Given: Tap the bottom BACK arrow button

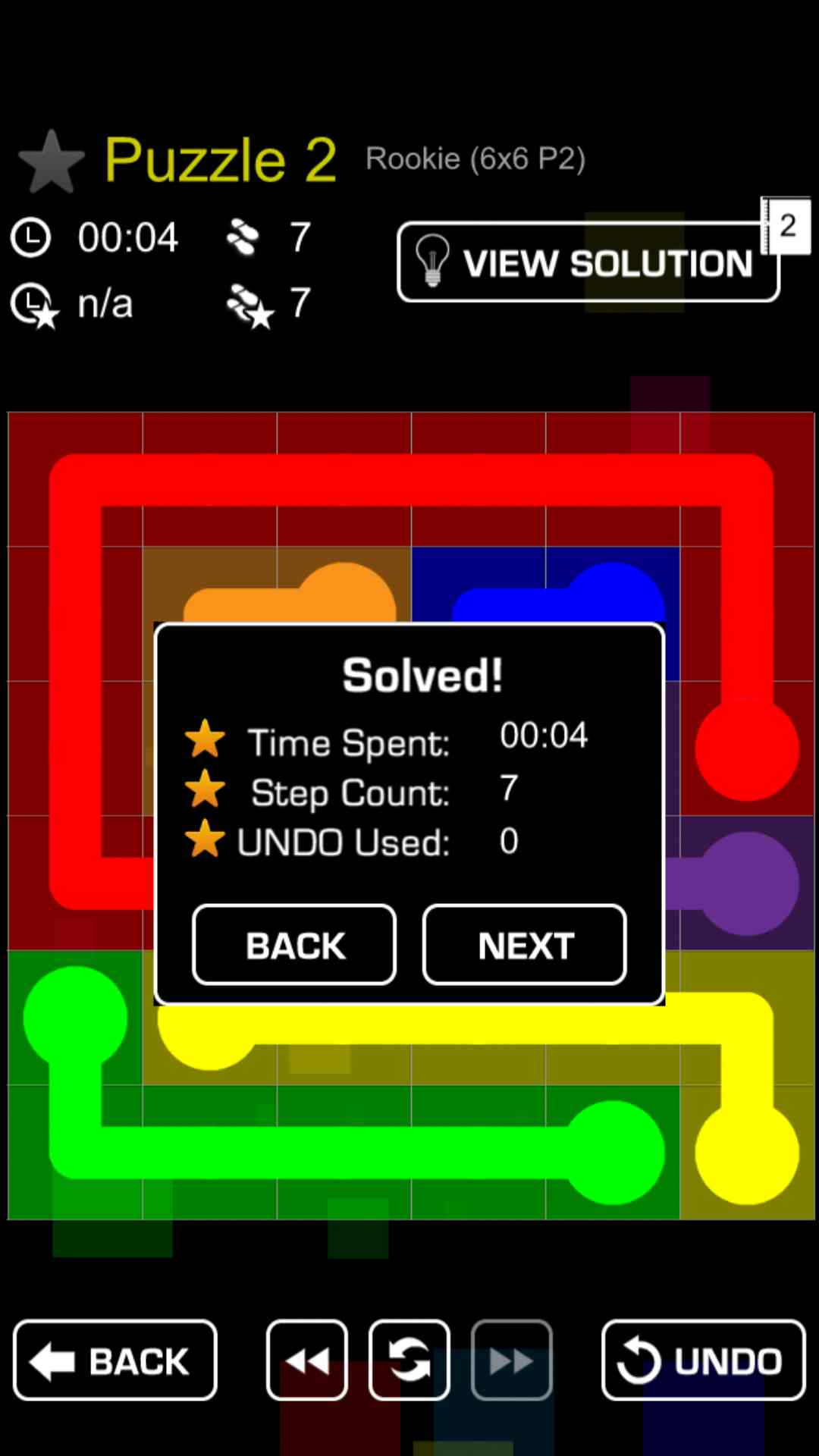Looking at the screenshot, I should pyautogui.click(x=115, y=1360).
